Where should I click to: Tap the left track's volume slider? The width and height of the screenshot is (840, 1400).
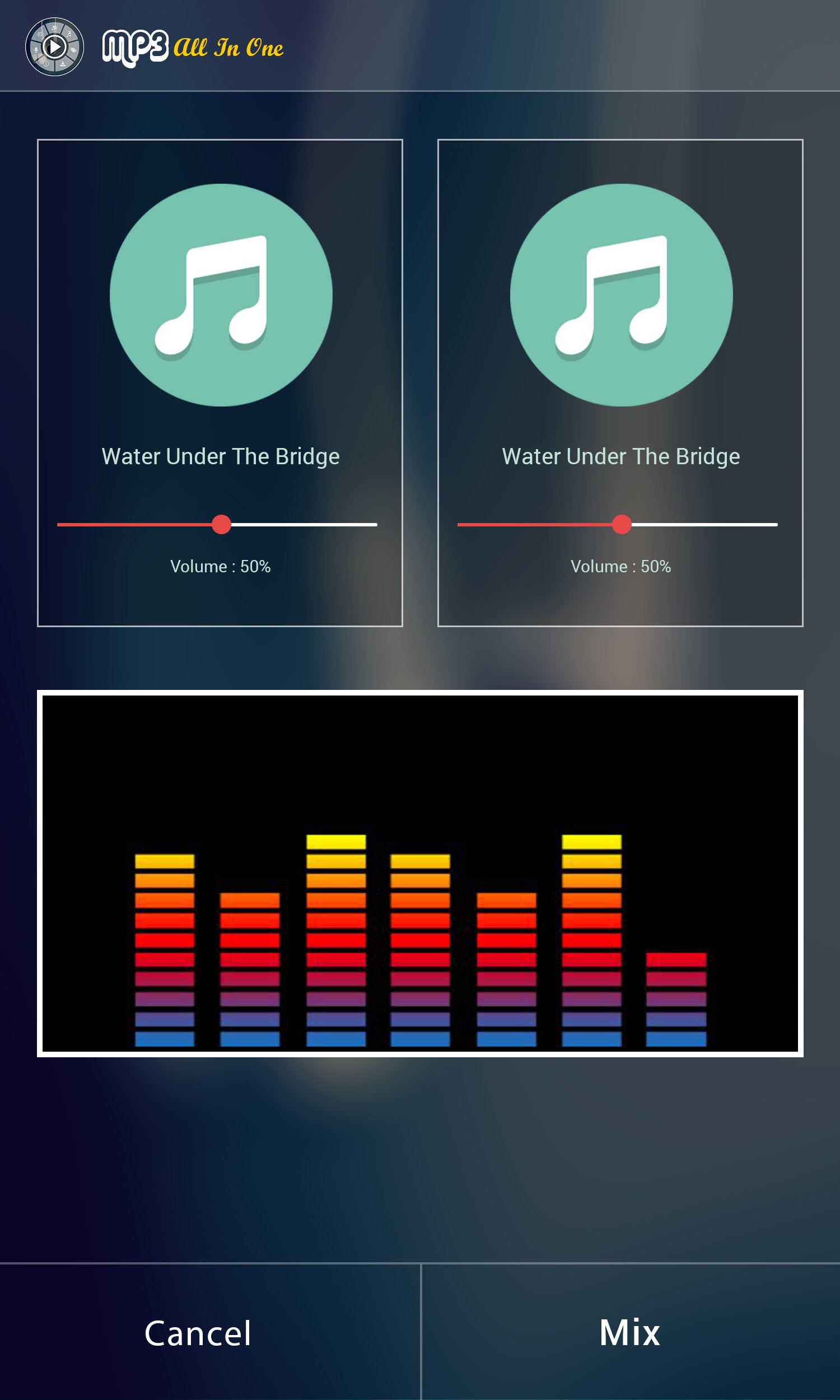[217, 525]
